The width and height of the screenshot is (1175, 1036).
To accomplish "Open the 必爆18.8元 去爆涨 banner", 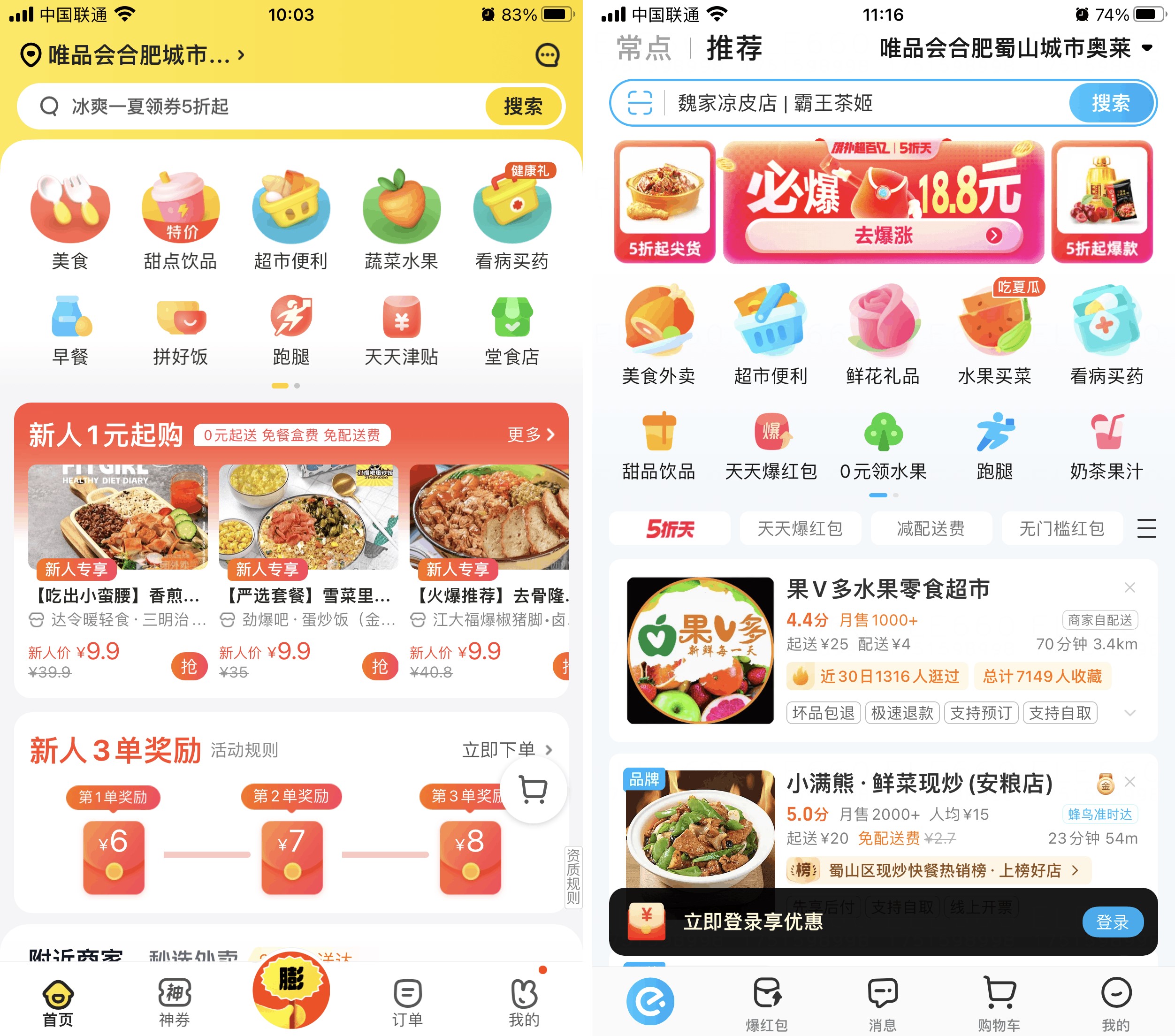I will coord(883,202).
